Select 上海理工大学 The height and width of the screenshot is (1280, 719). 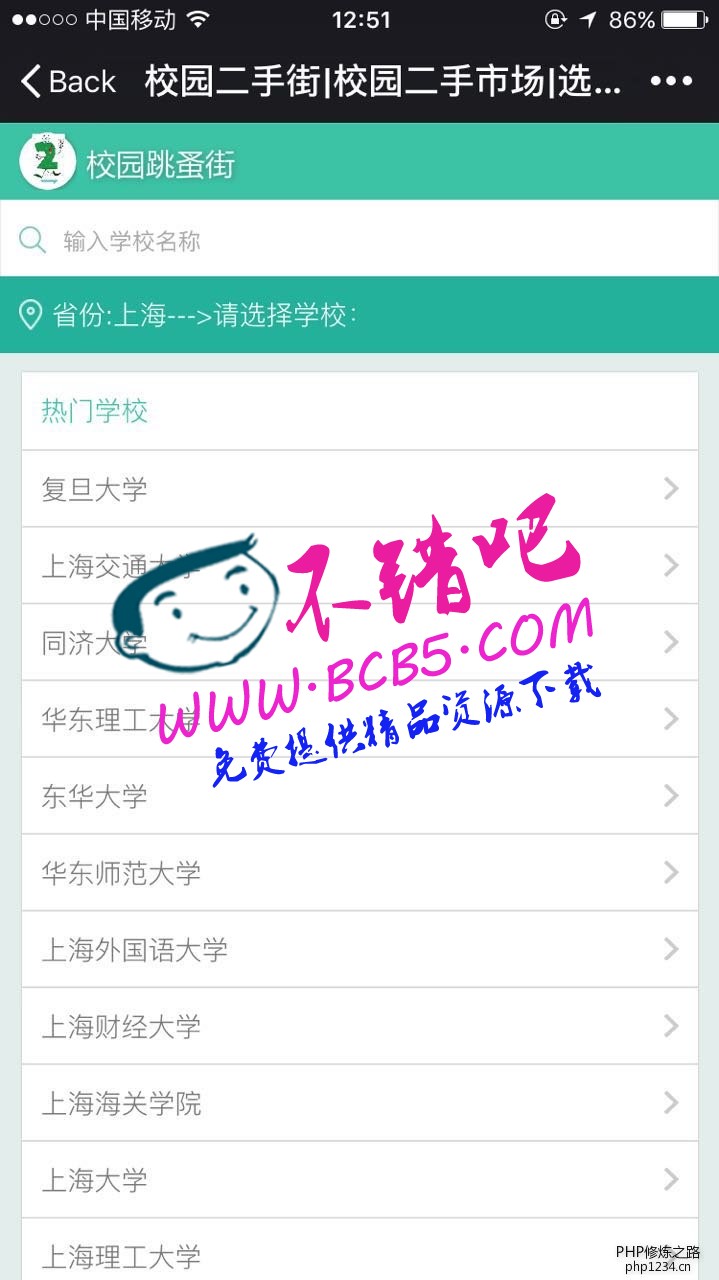point(359,1254)
